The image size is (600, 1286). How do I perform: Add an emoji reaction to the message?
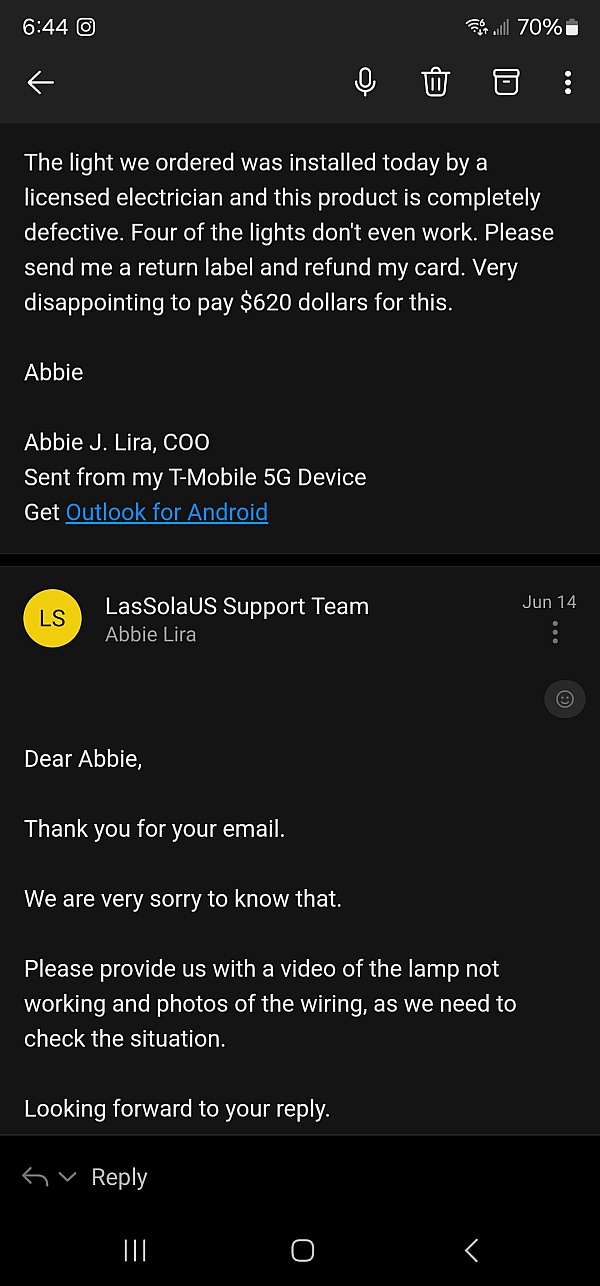point(564,699)
